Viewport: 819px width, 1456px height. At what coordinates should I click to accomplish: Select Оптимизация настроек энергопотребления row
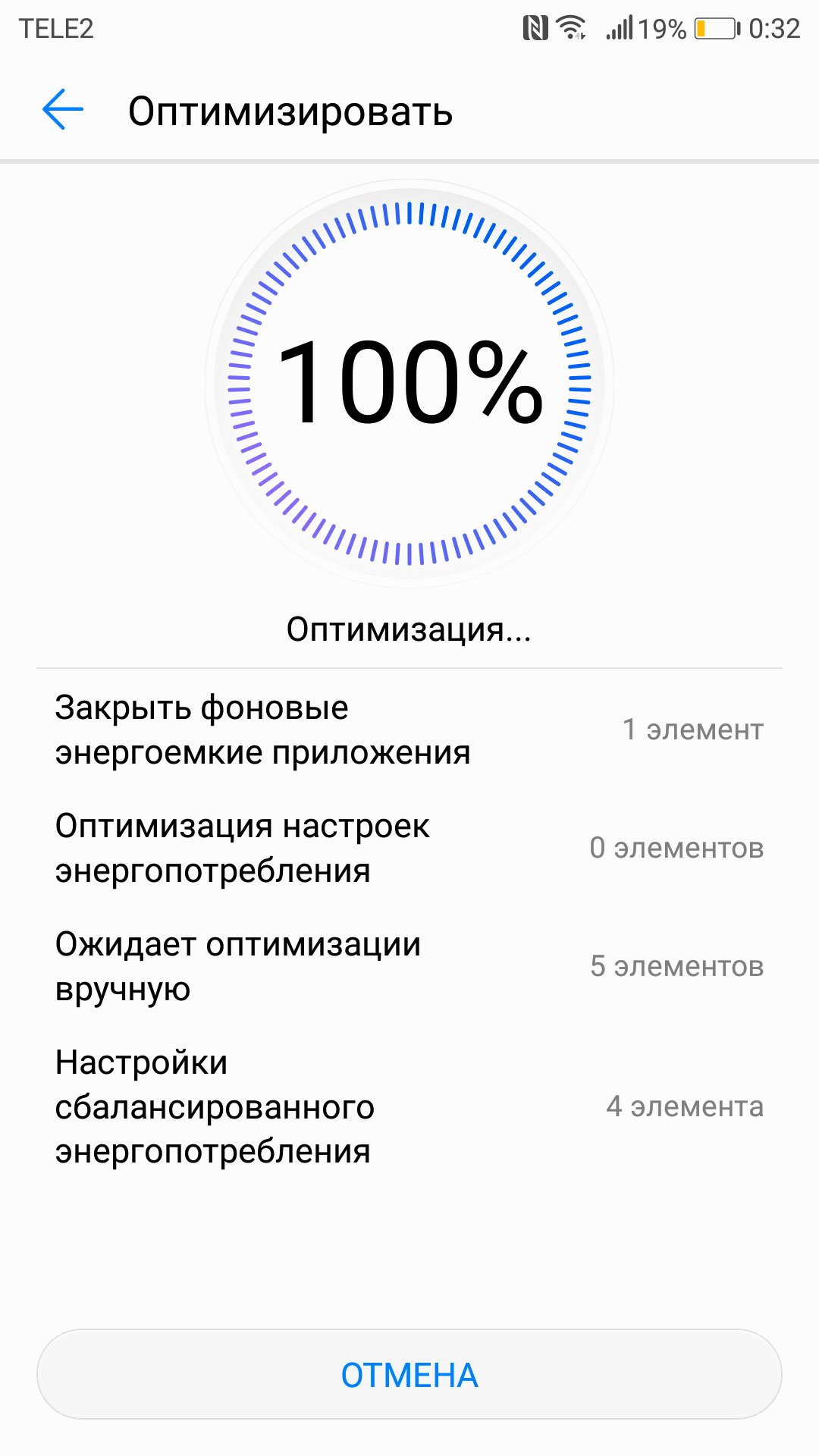pos(409,848)
